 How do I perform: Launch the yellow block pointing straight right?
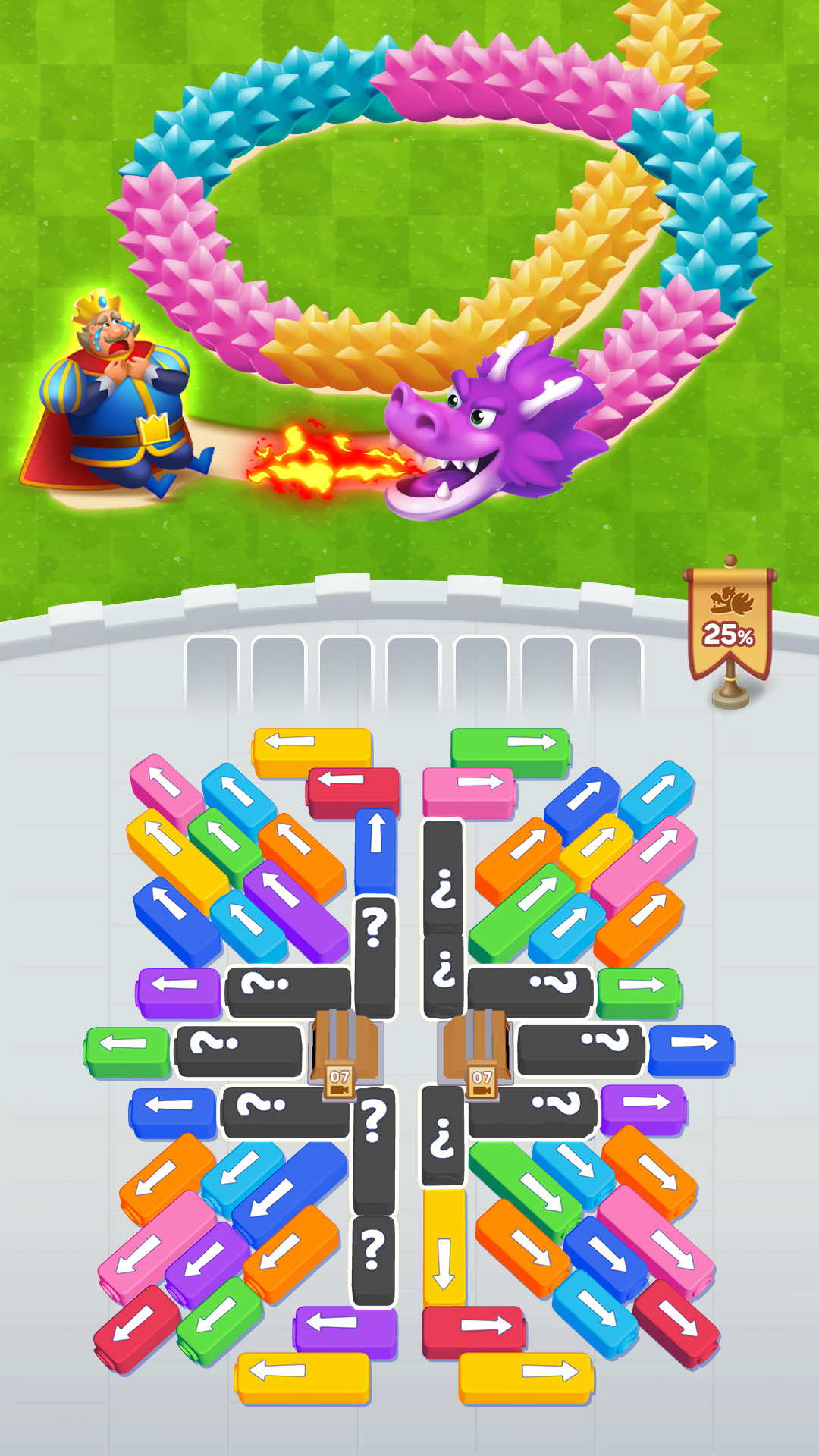pos(526,1376)
